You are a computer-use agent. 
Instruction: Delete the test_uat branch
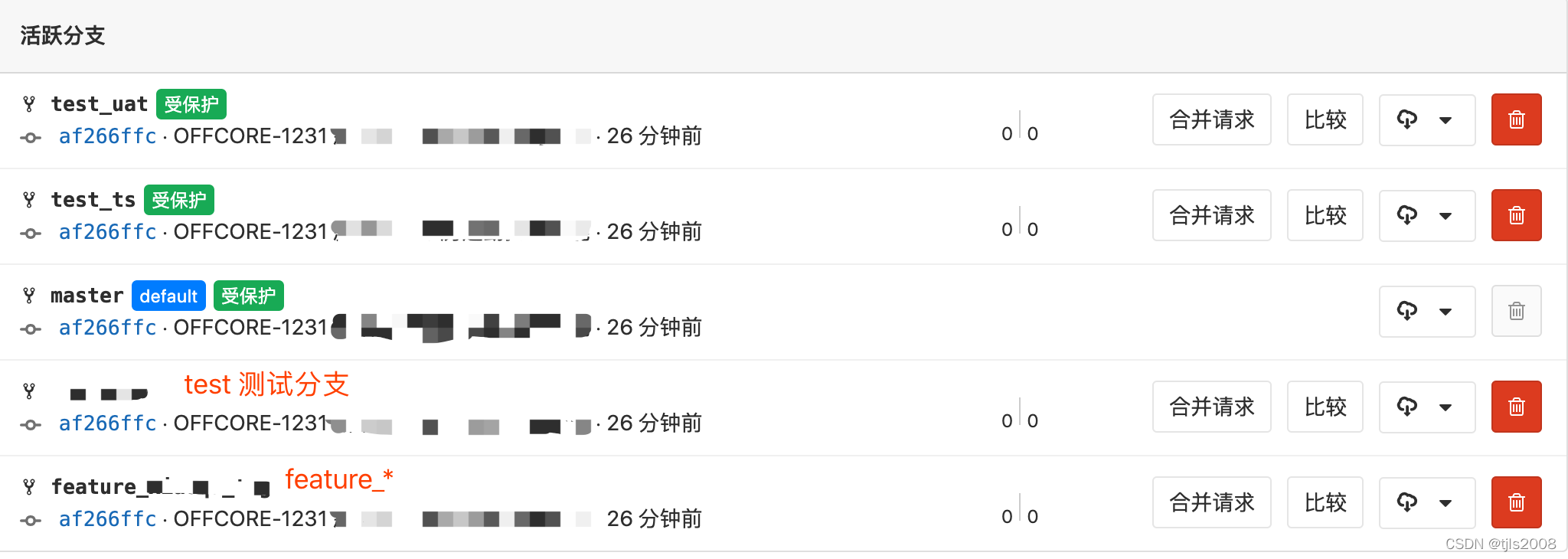pos(1516,119)
